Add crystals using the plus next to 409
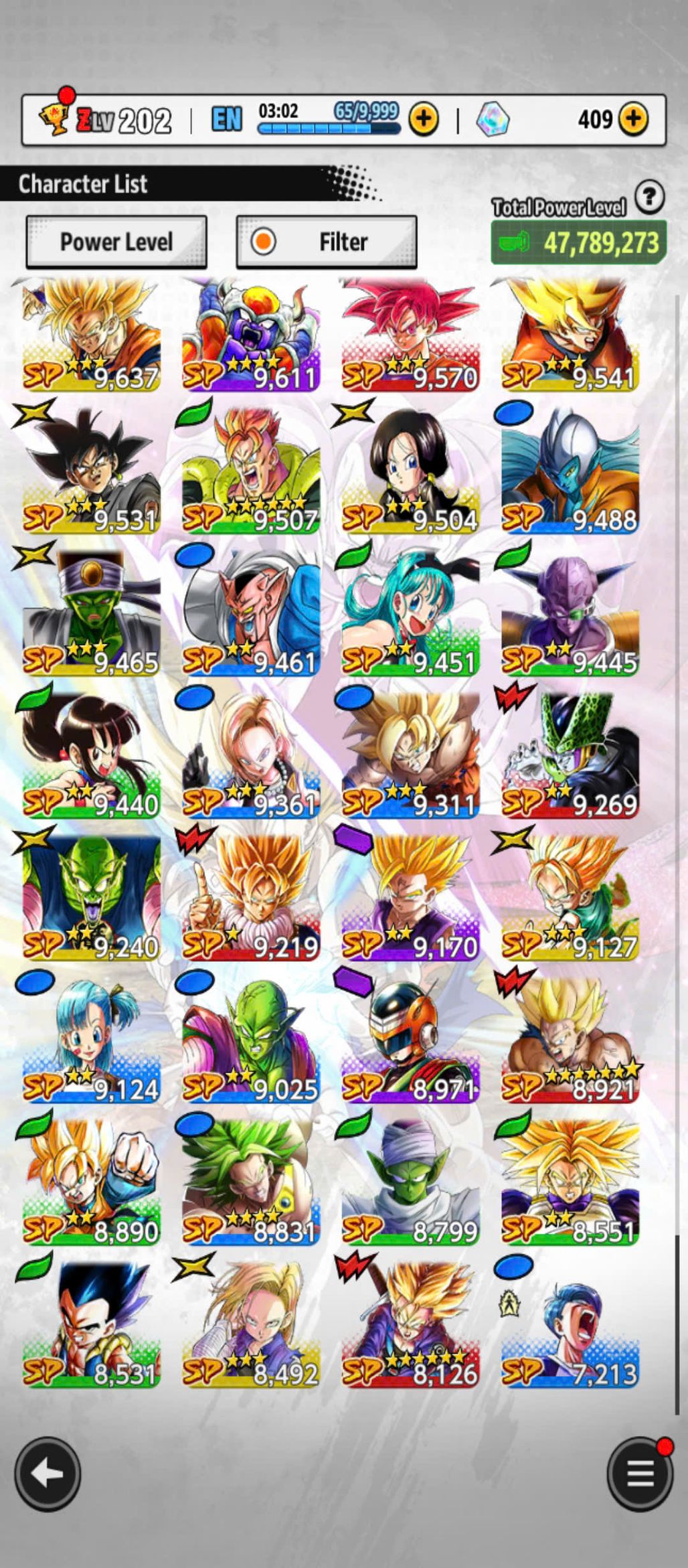688x1568 pixels. click(x=633, y=120)
